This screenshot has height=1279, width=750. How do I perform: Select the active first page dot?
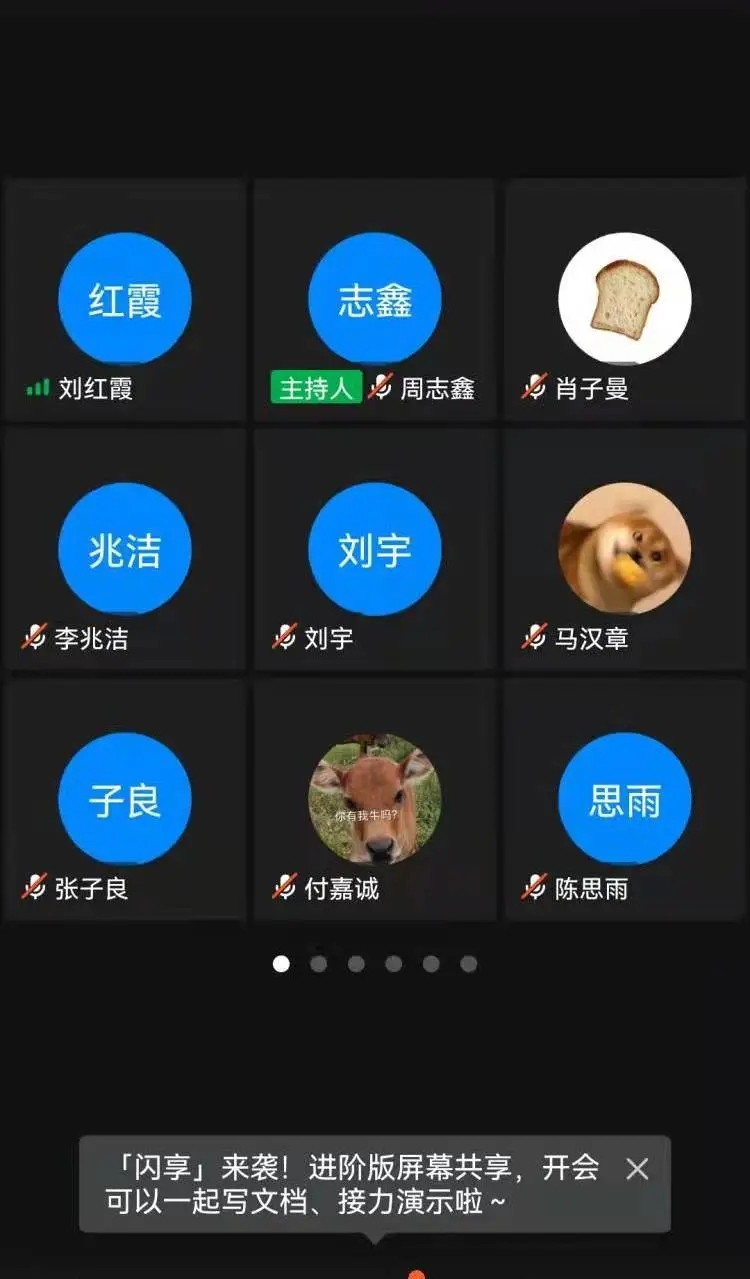(x=281, y=963)
